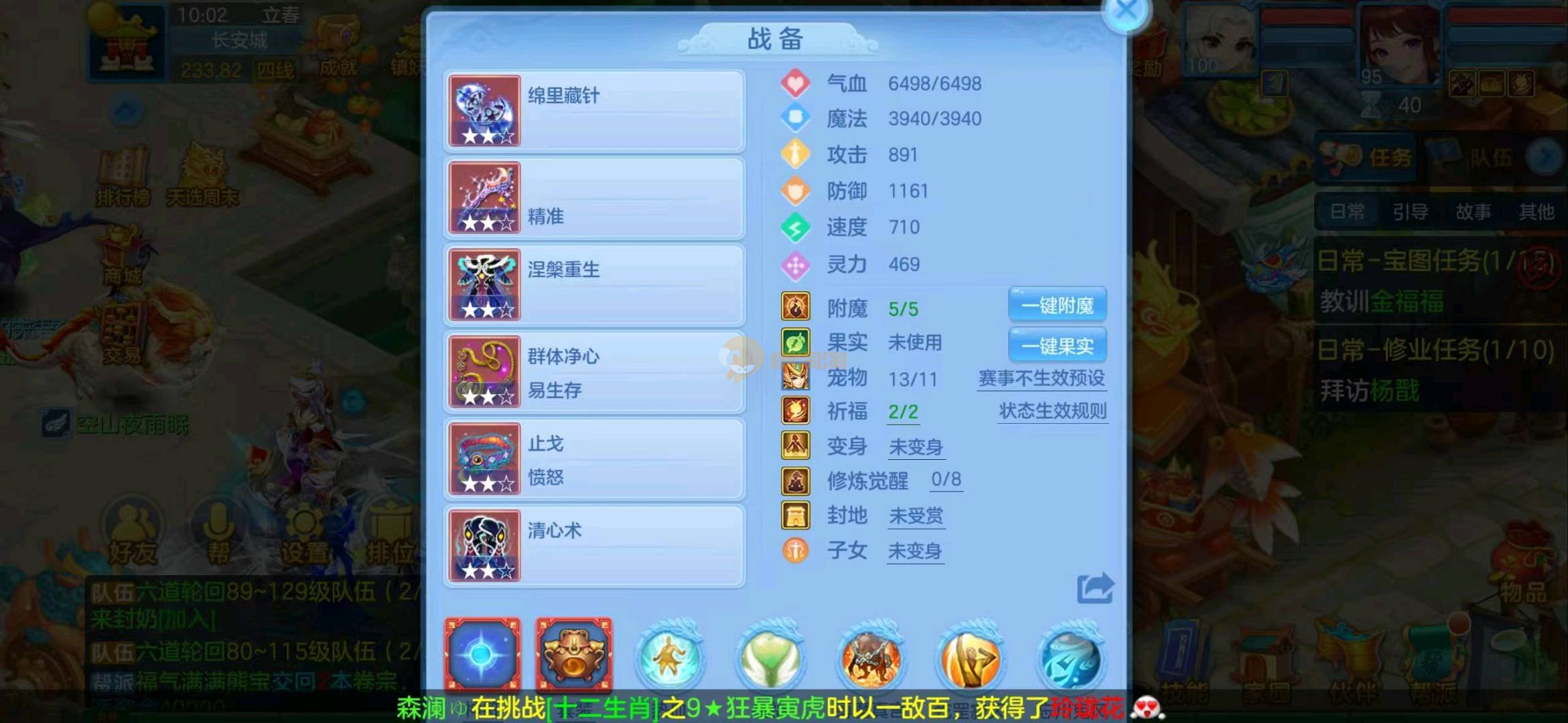Viewport: 1568px width, 723px height.
Task: Open the 祈福 2/2 link
Action: pyautogui.click(x=903, y=412)
